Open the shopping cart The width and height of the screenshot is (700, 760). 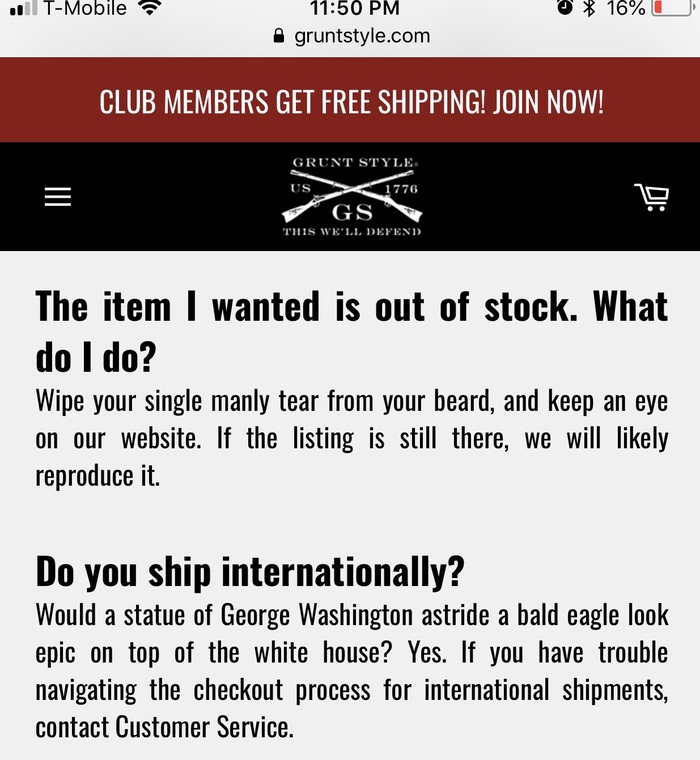[651, 197]
